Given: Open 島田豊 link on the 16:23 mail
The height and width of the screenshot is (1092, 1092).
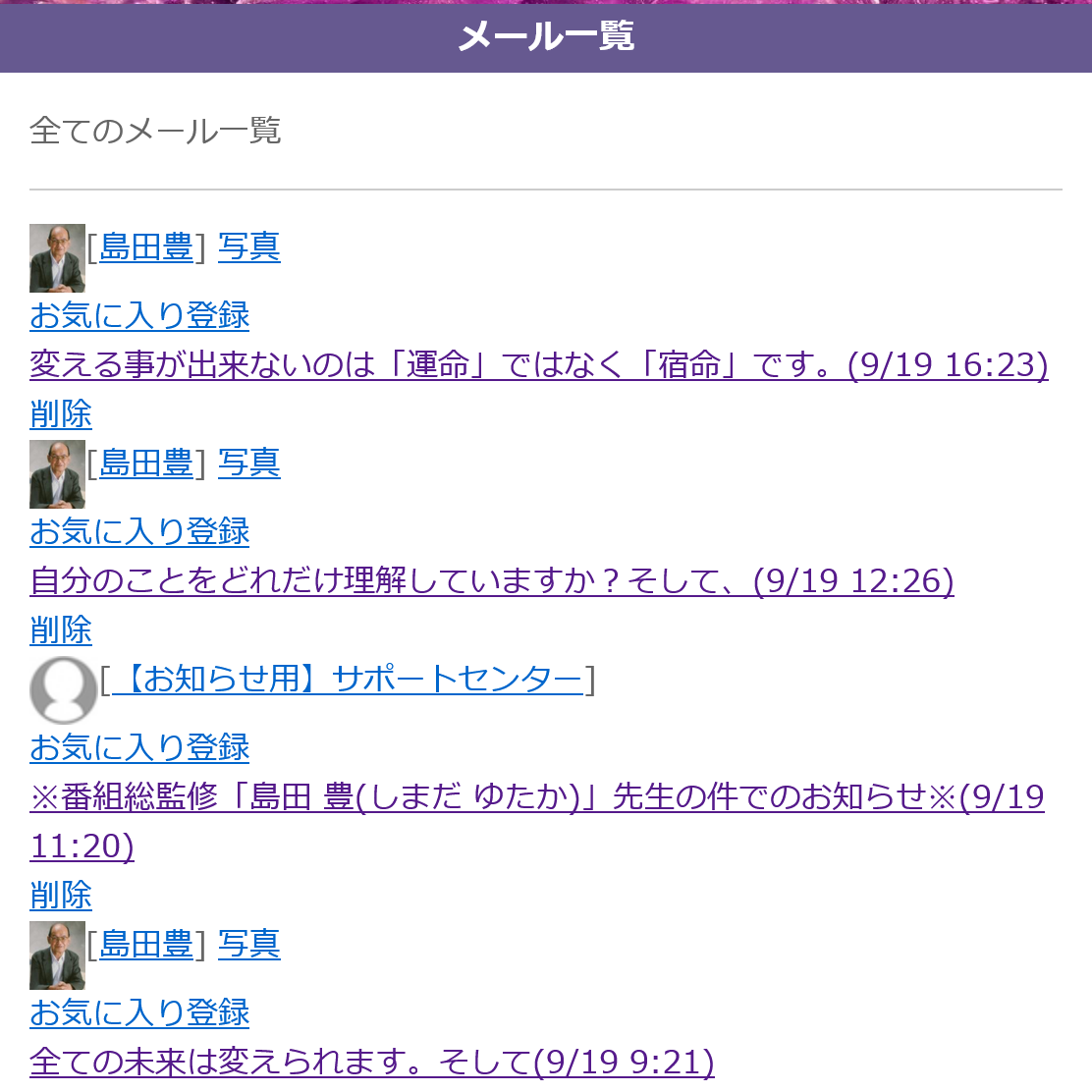Looking at the screenshot, I should pyautogui.click(x=145, y=247).
